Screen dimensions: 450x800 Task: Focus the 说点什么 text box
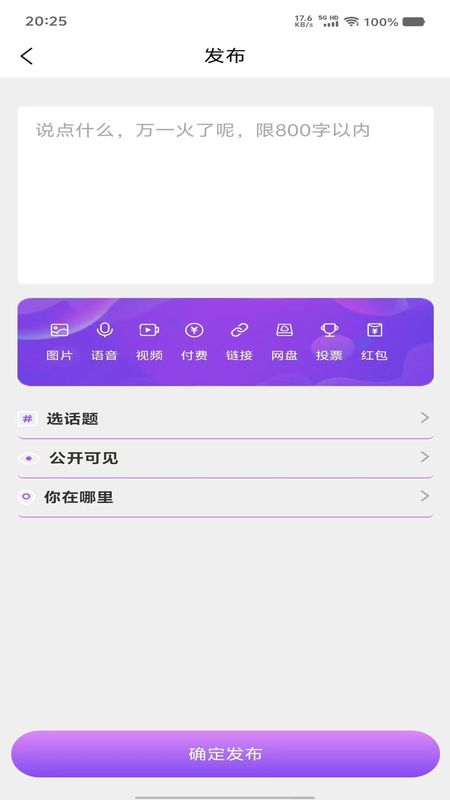[226, 195]
